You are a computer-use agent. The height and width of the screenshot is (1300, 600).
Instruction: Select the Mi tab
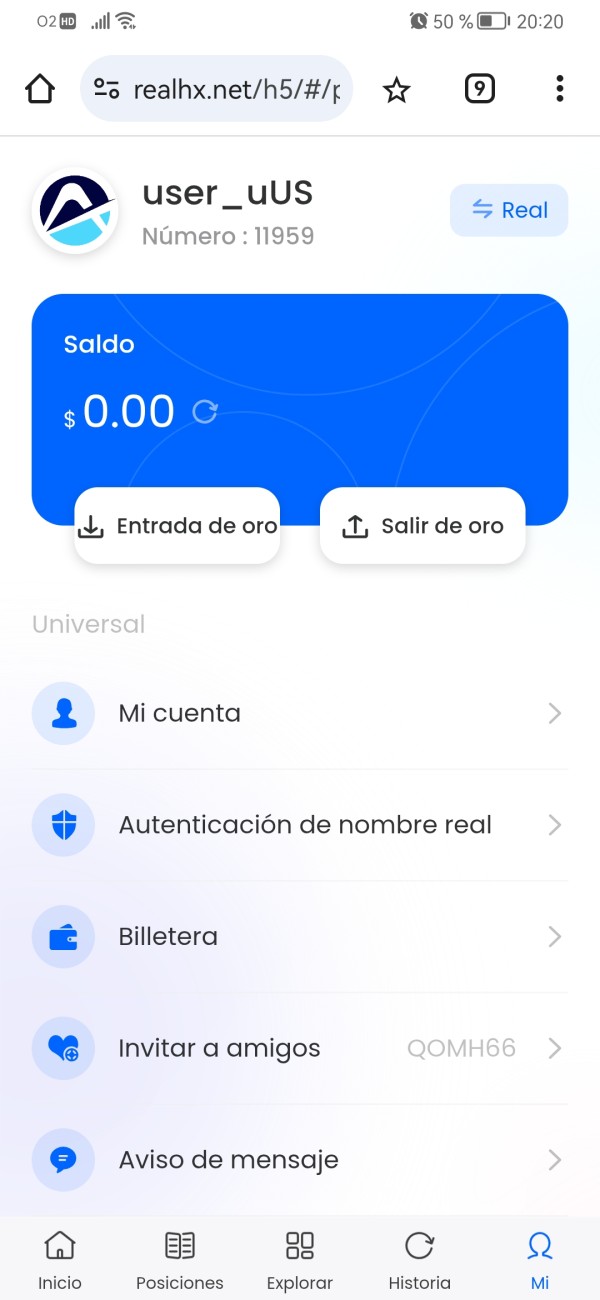[x=540, y=1260]
